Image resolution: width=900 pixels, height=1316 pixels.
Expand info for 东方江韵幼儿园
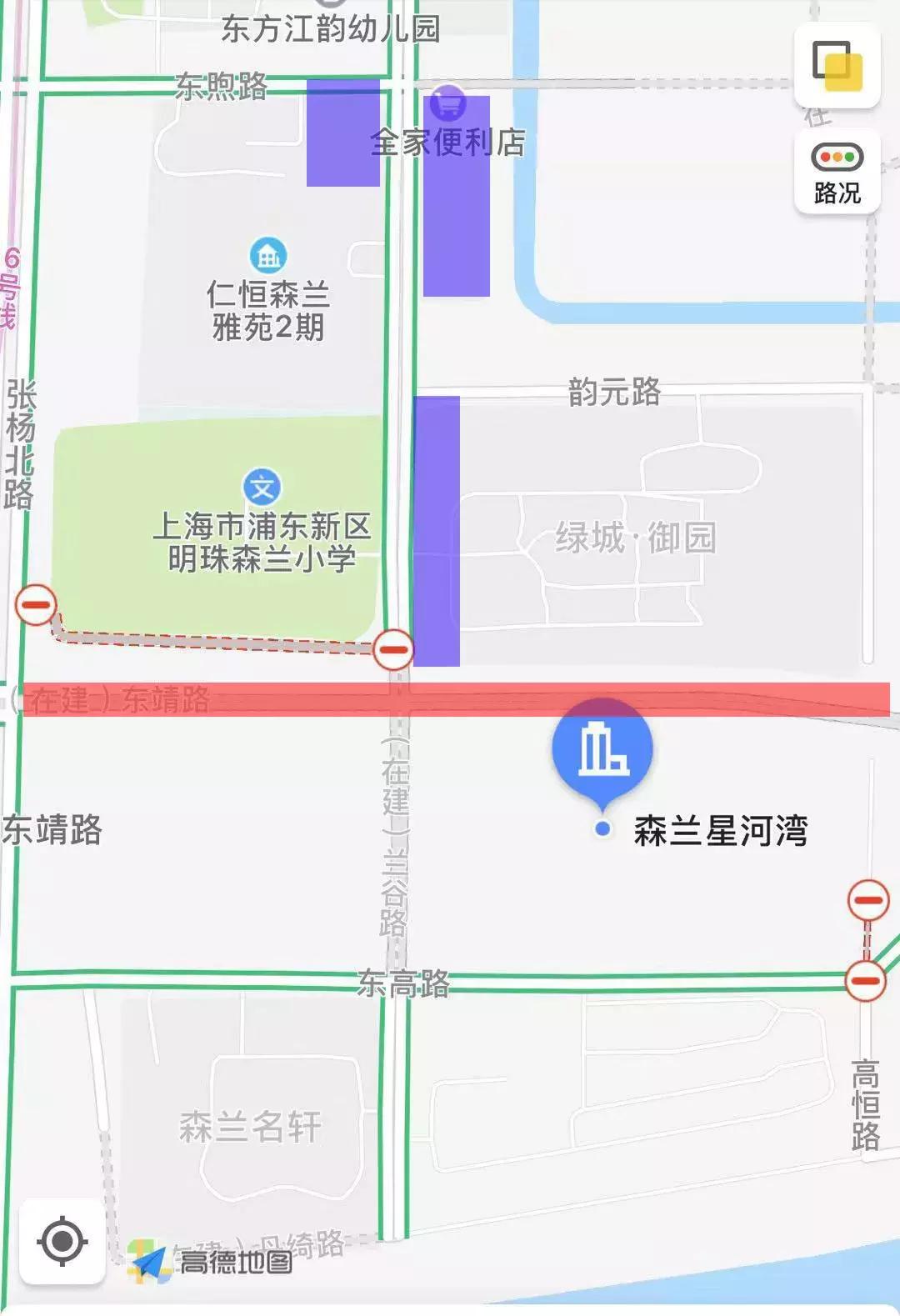(x=331, y=27)
